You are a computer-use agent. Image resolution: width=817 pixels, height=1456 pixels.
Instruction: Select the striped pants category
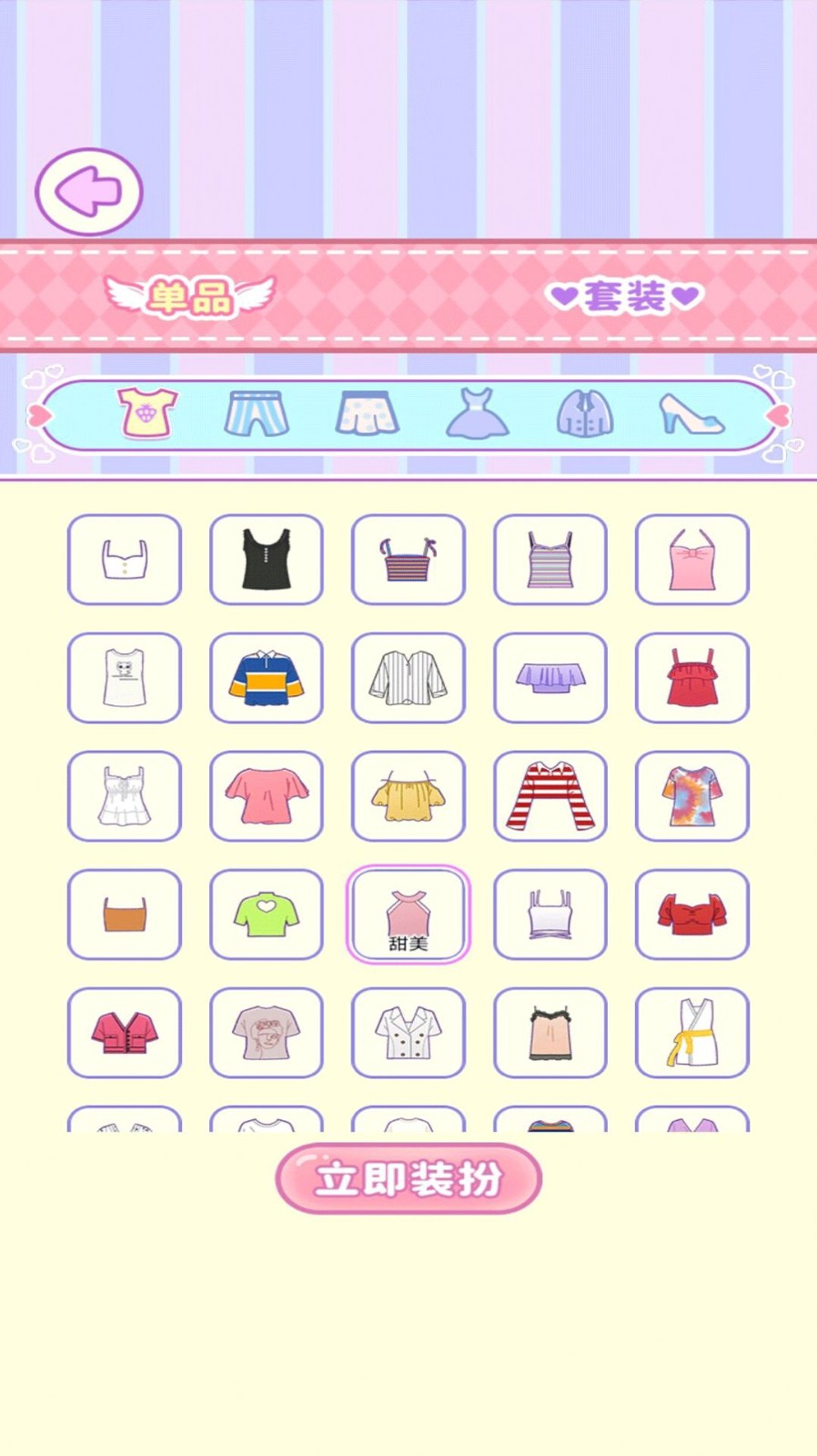click(x=257, y=414)
